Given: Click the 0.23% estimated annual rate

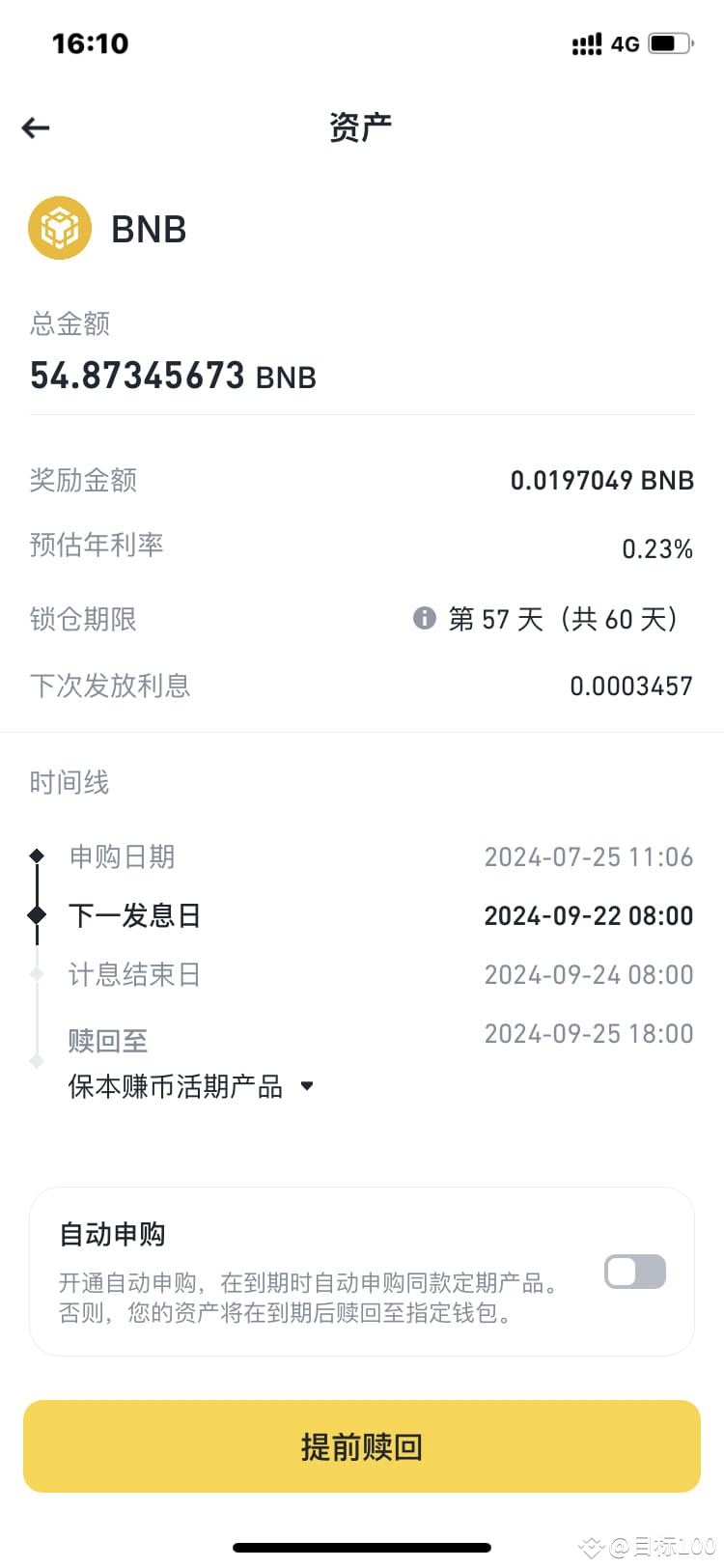Looking at the screenshot, I should 659,549.
